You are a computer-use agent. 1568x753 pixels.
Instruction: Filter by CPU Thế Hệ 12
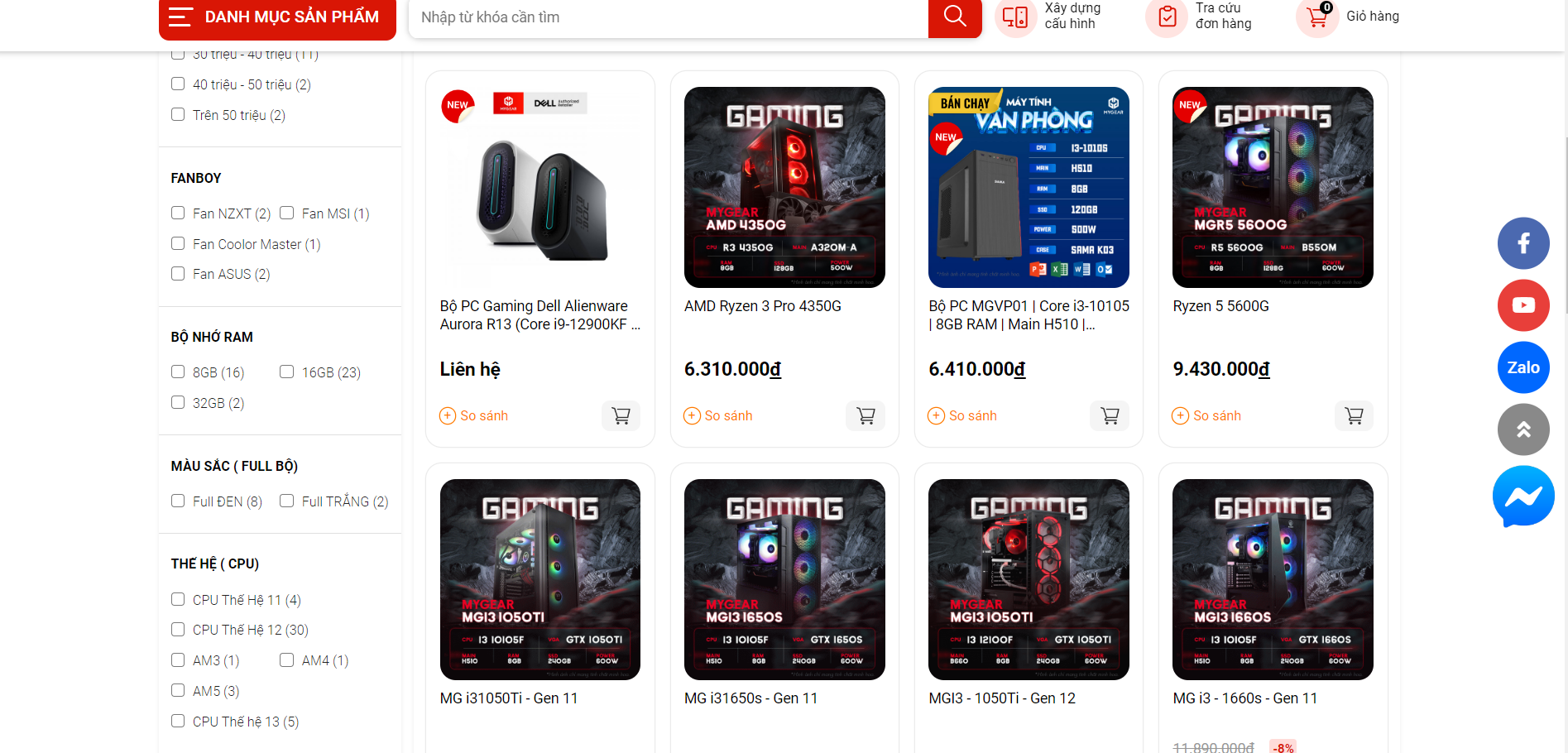tap(178, 630)
